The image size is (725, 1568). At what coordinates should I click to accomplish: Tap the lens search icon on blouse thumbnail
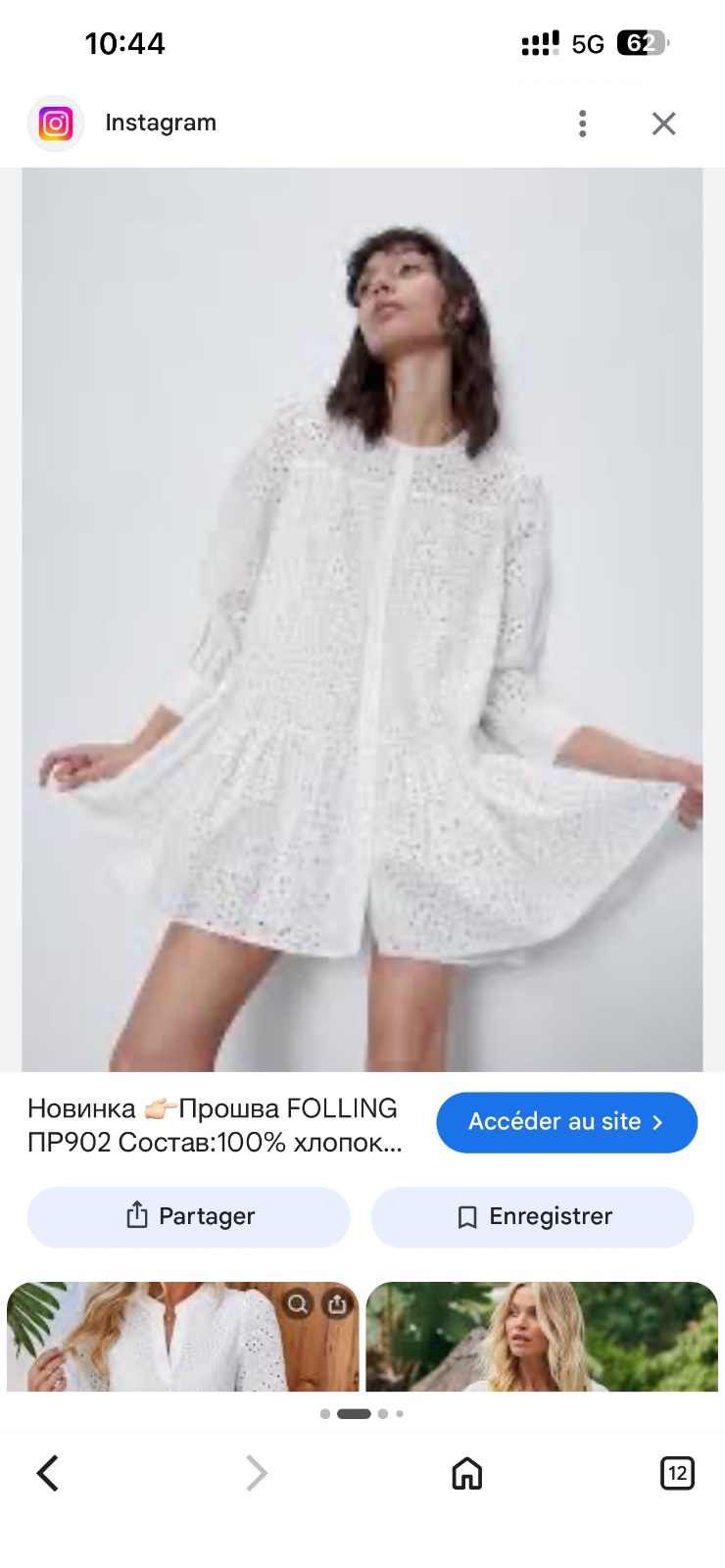(x=298, y=1303)
